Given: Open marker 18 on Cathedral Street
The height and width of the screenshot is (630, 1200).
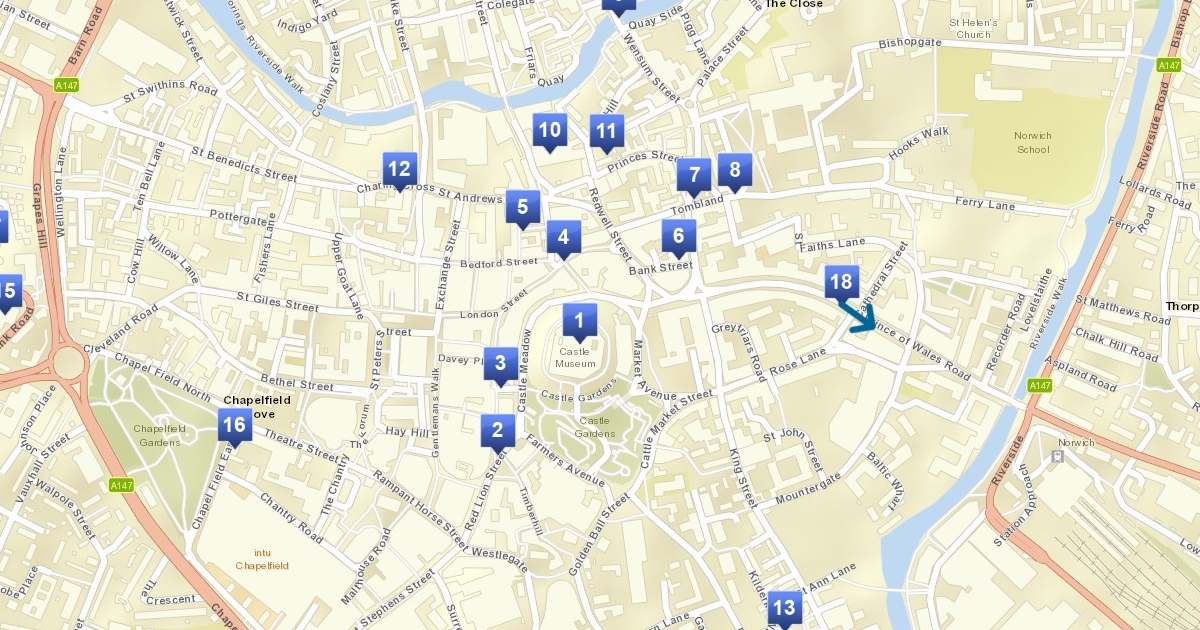Looking at the screenshot, I should tap(841, 282).
